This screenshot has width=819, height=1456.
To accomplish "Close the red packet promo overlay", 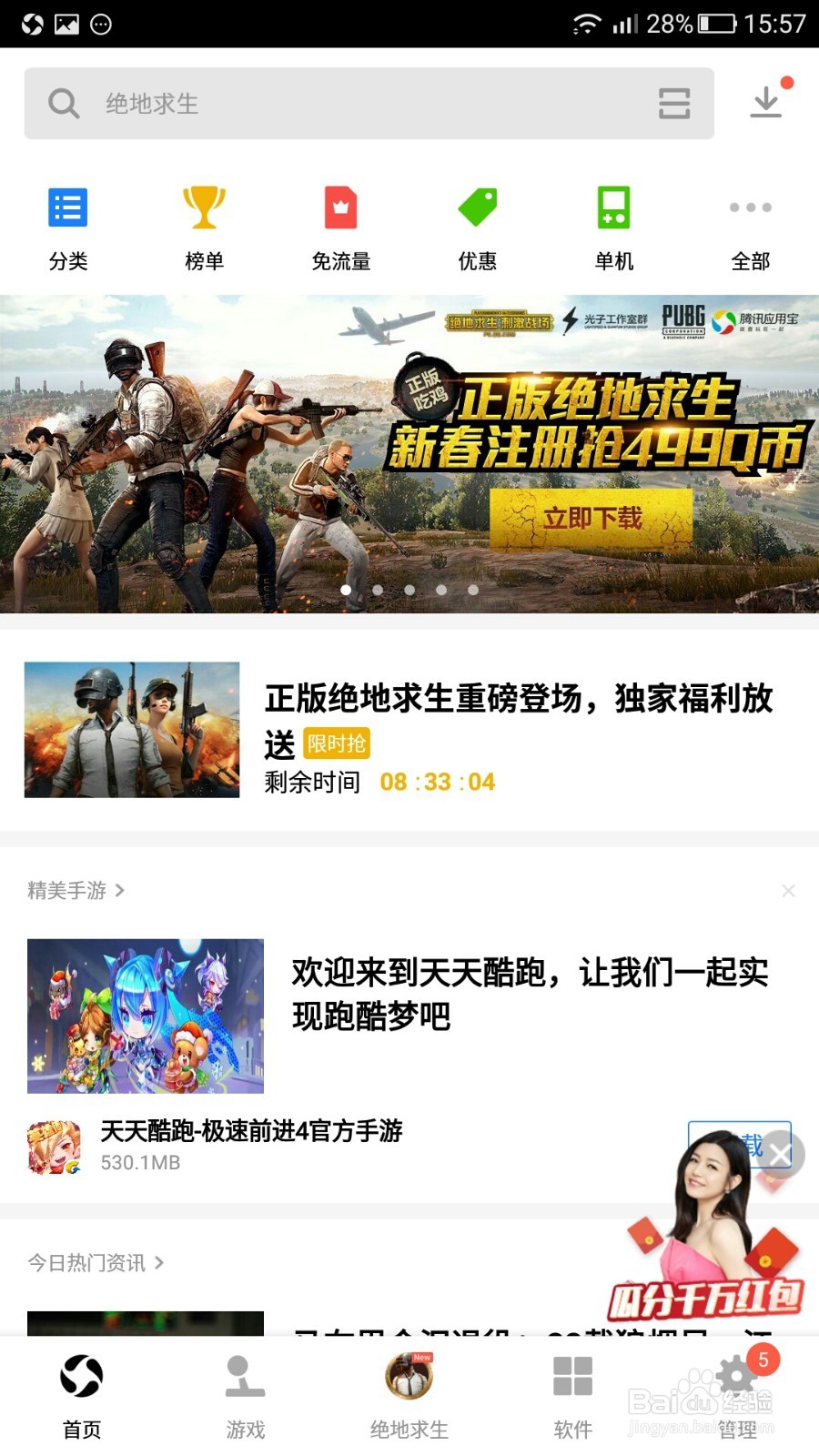I will coord(779,1152).
